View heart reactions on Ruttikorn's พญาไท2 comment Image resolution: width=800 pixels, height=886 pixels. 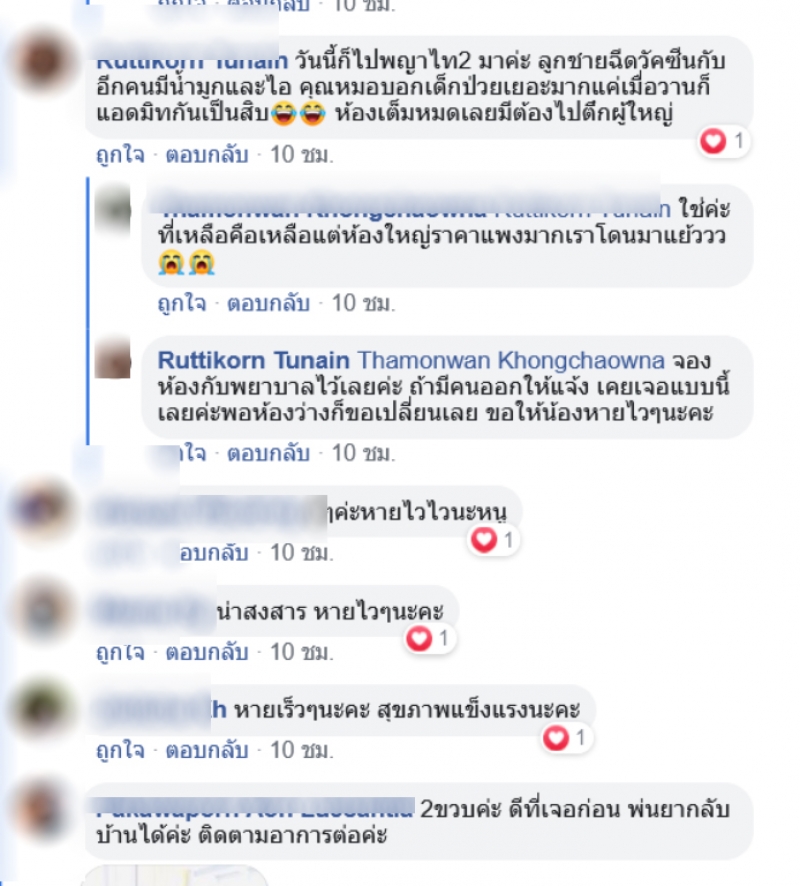723,143
